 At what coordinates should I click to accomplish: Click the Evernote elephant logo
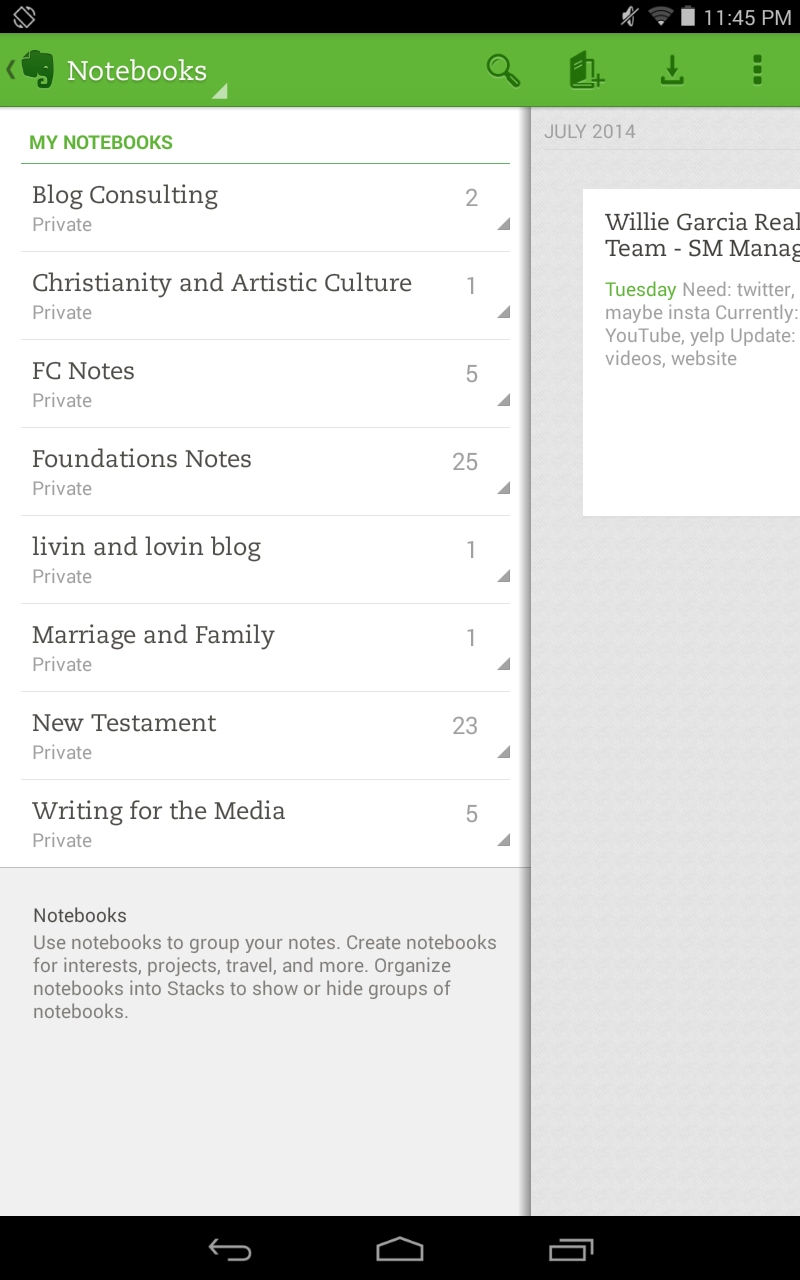pos(40,70)
